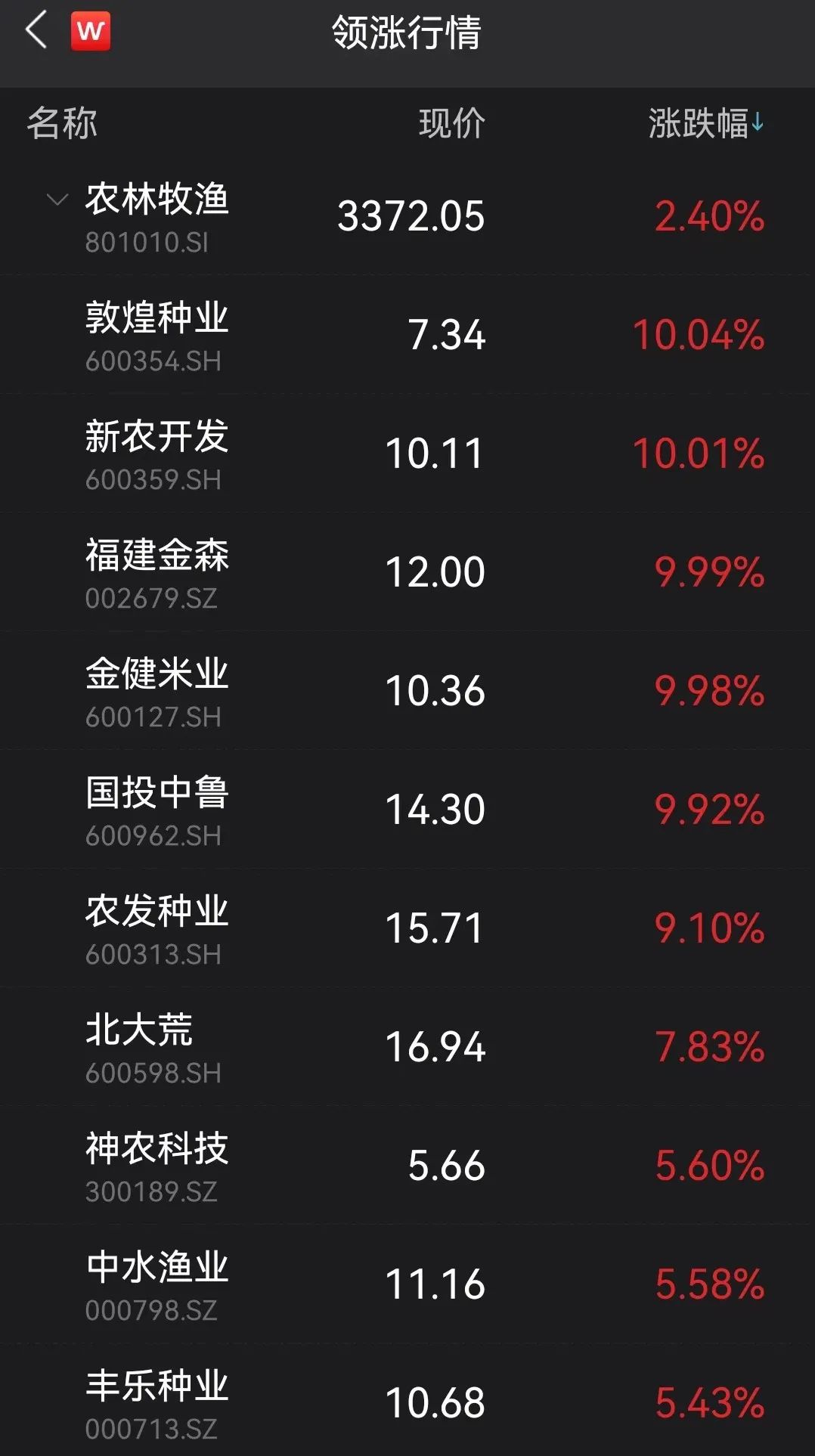Select 金健米业 from the list

coord(407,690)
